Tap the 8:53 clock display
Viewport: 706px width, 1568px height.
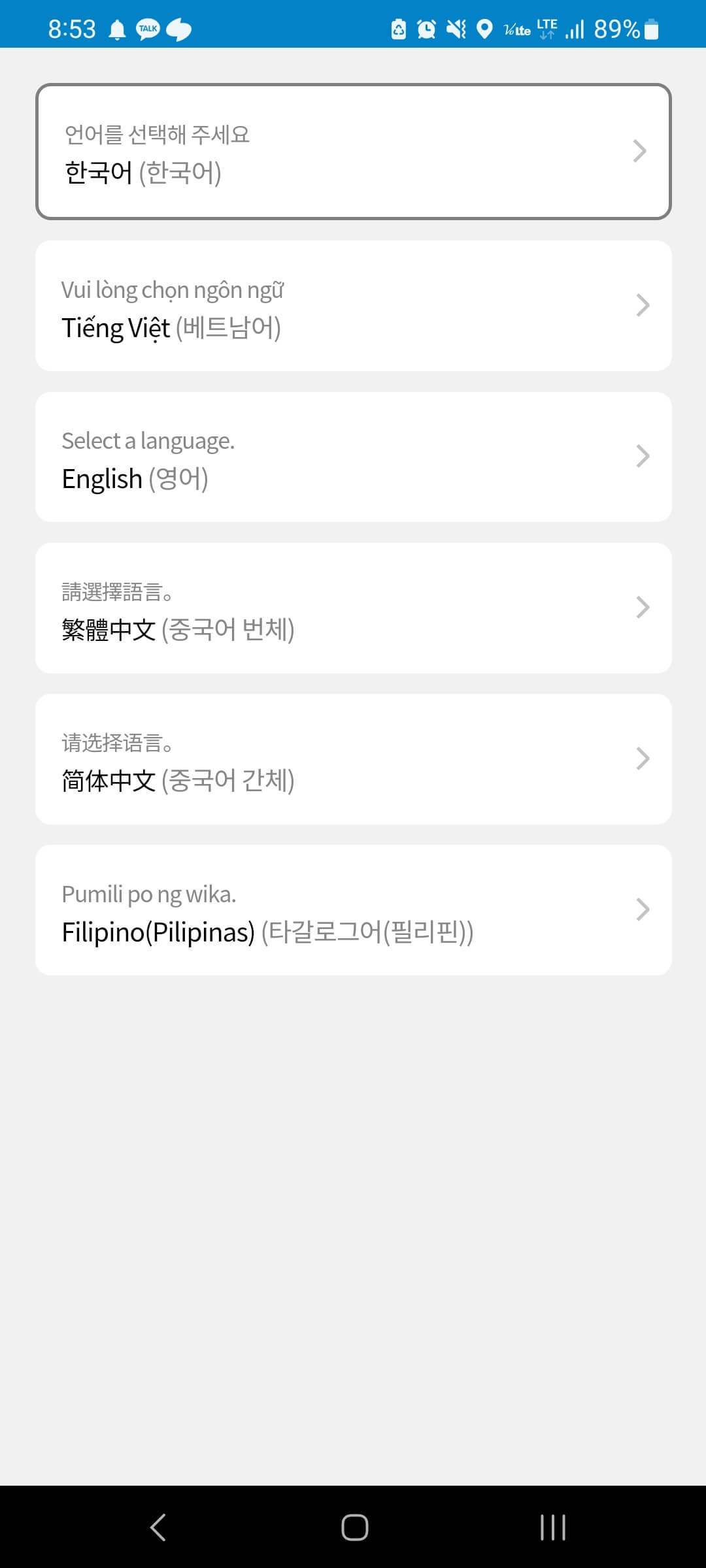click(72, 28)
